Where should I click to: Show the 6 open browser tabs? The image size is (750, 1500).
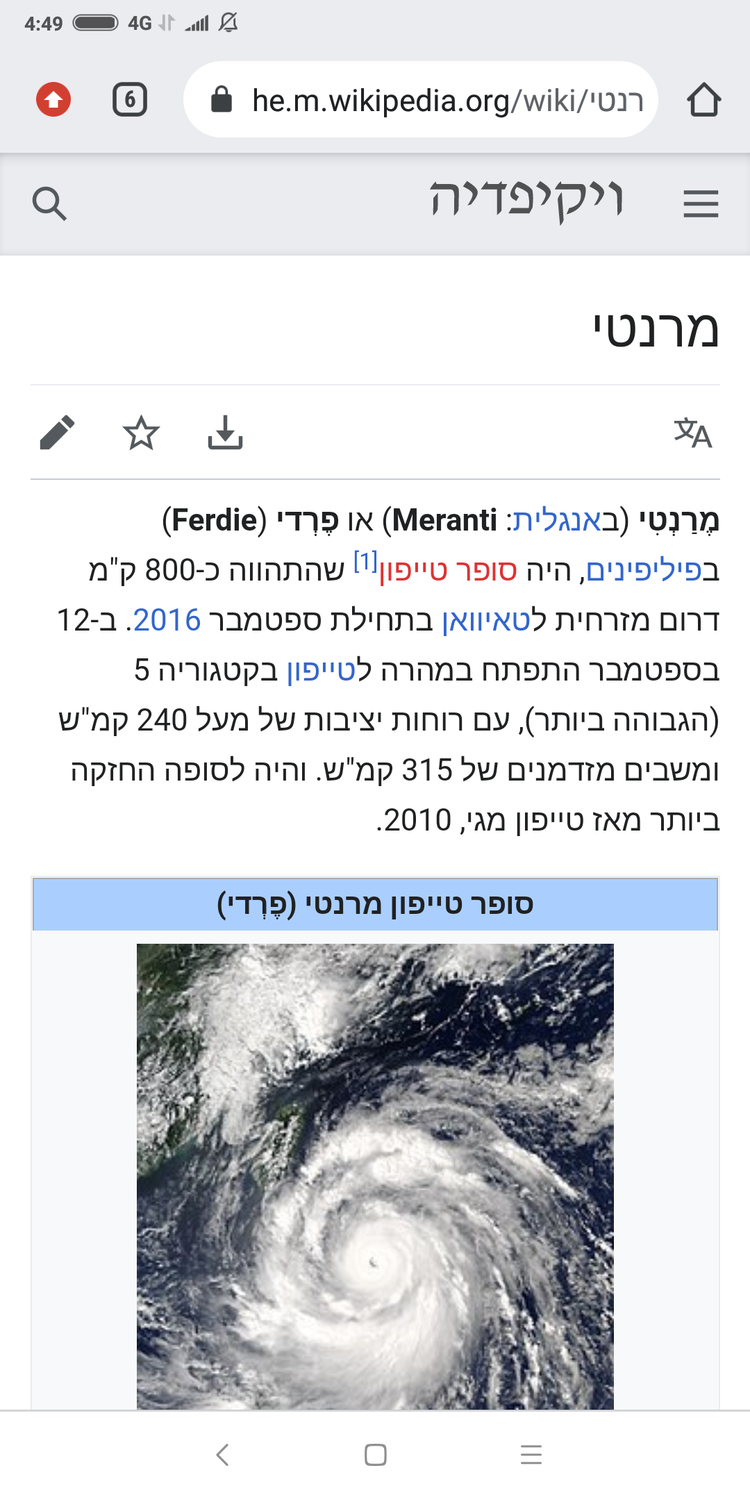(x=130, y=100)
